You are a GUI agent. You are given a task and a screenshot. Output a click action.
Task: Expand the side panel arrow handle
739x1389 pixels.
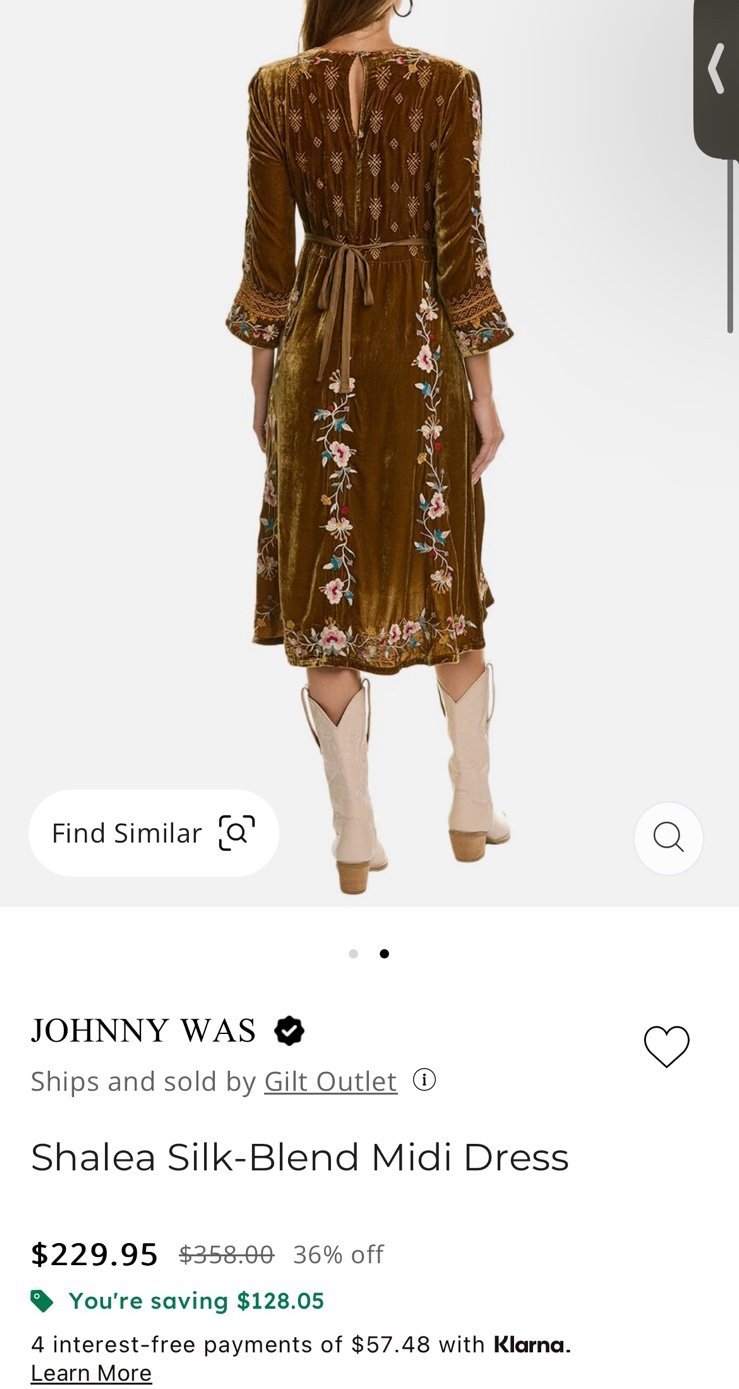coord(716,72)
